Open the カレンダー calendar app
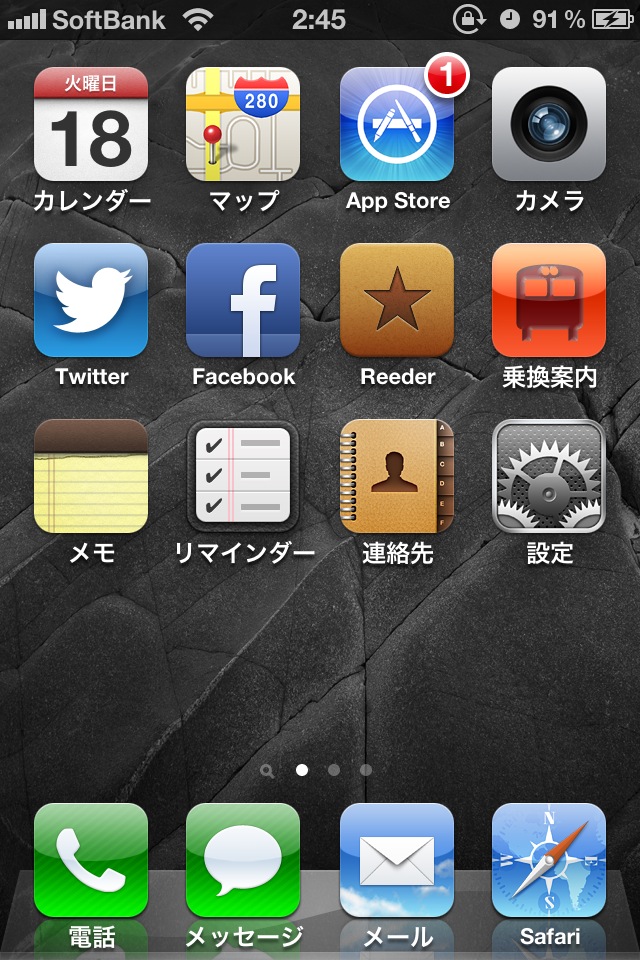The image size is (640, 960). click(x=91, y=124)
